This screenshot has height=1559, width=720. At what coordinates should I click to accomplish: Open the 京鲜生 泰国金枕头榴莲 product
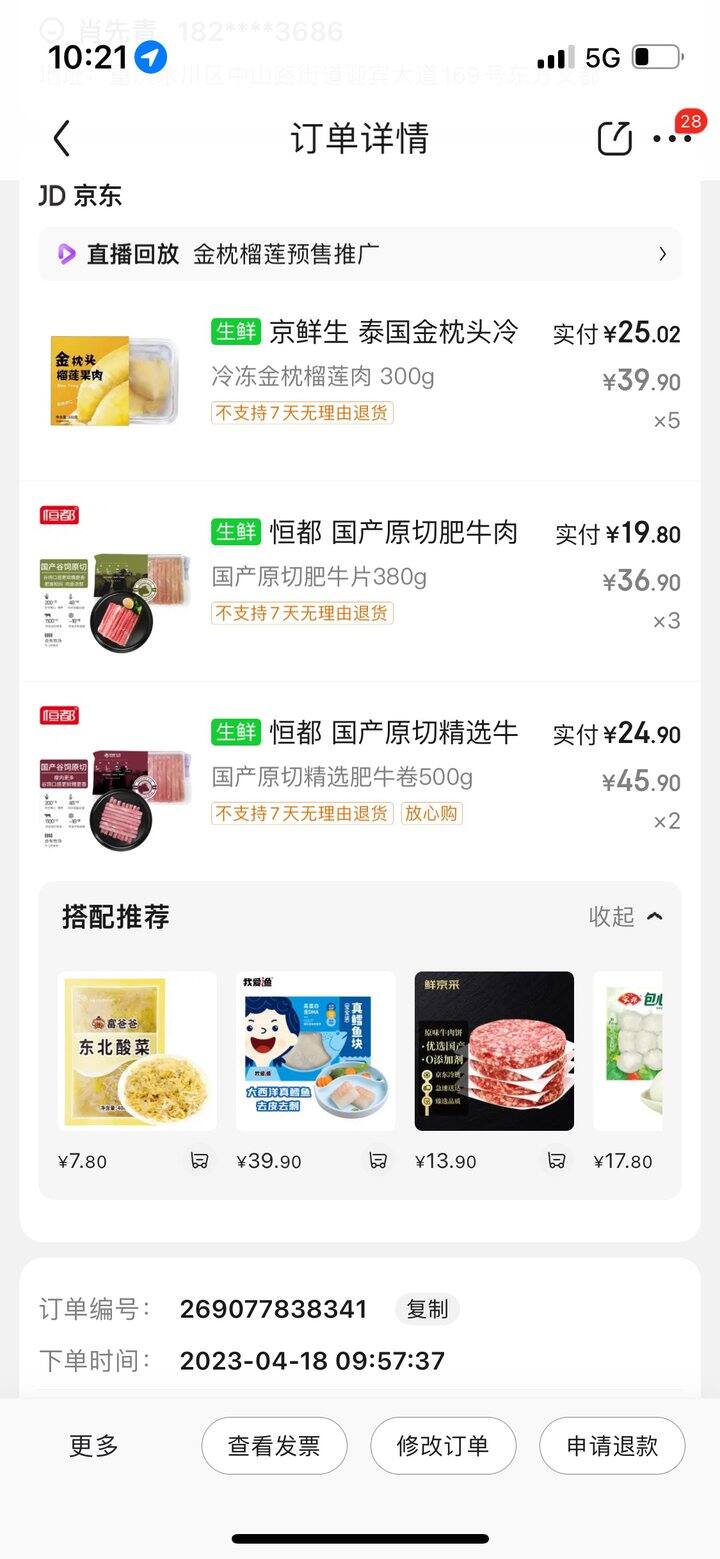tap(360, 374)
